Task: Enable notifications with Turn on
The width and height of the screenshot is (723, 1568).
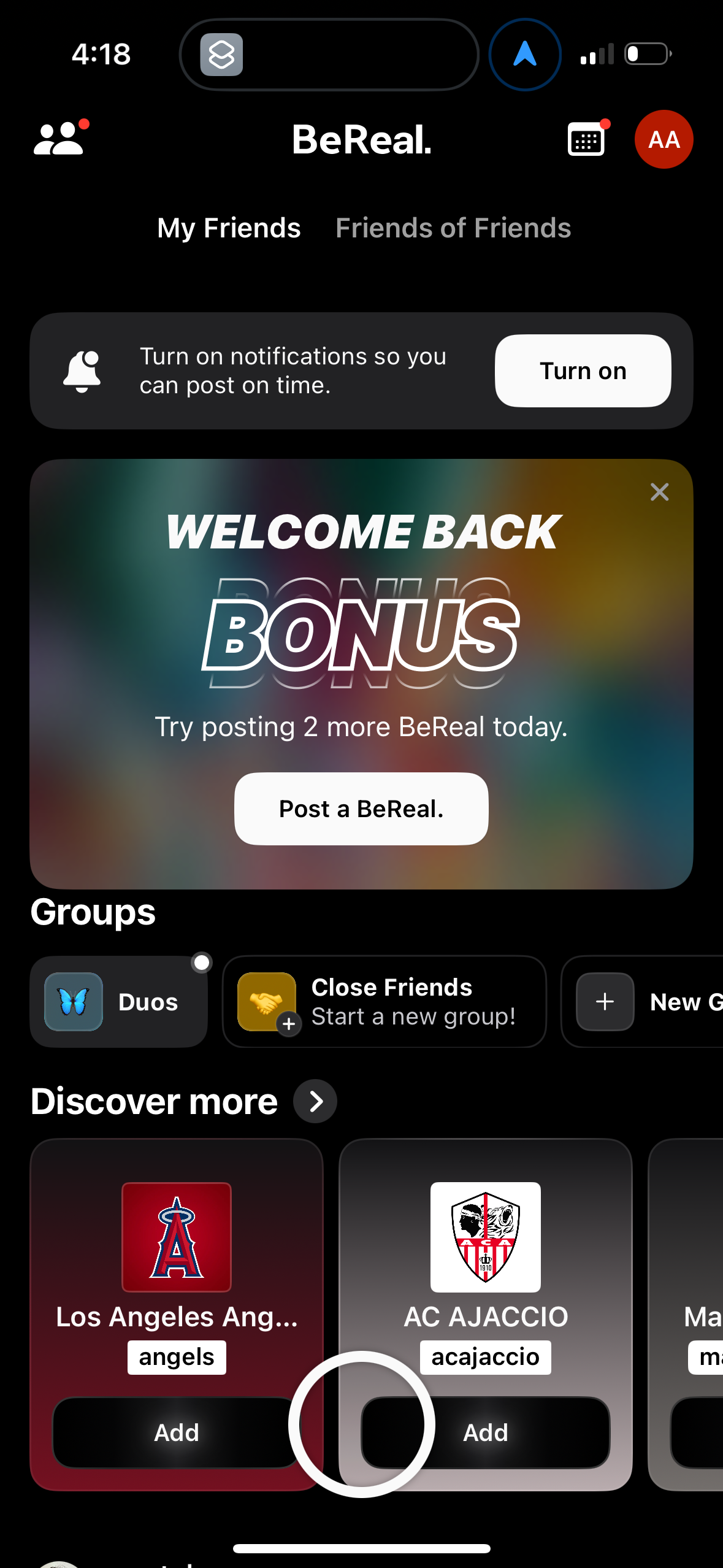Action: pos(583,371)
